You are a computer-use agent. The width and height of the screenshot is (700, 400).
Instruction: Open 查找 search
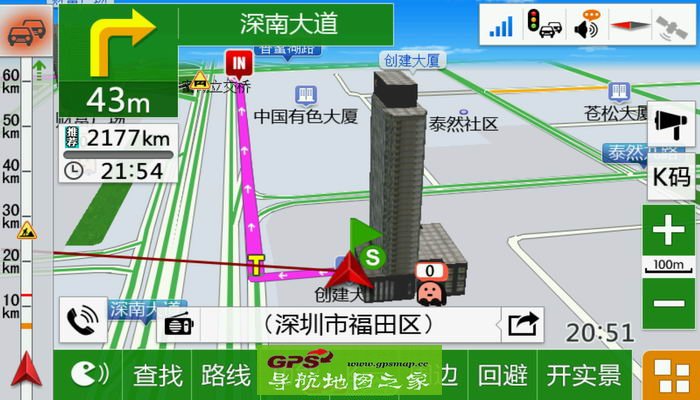(x=158, y=375)
